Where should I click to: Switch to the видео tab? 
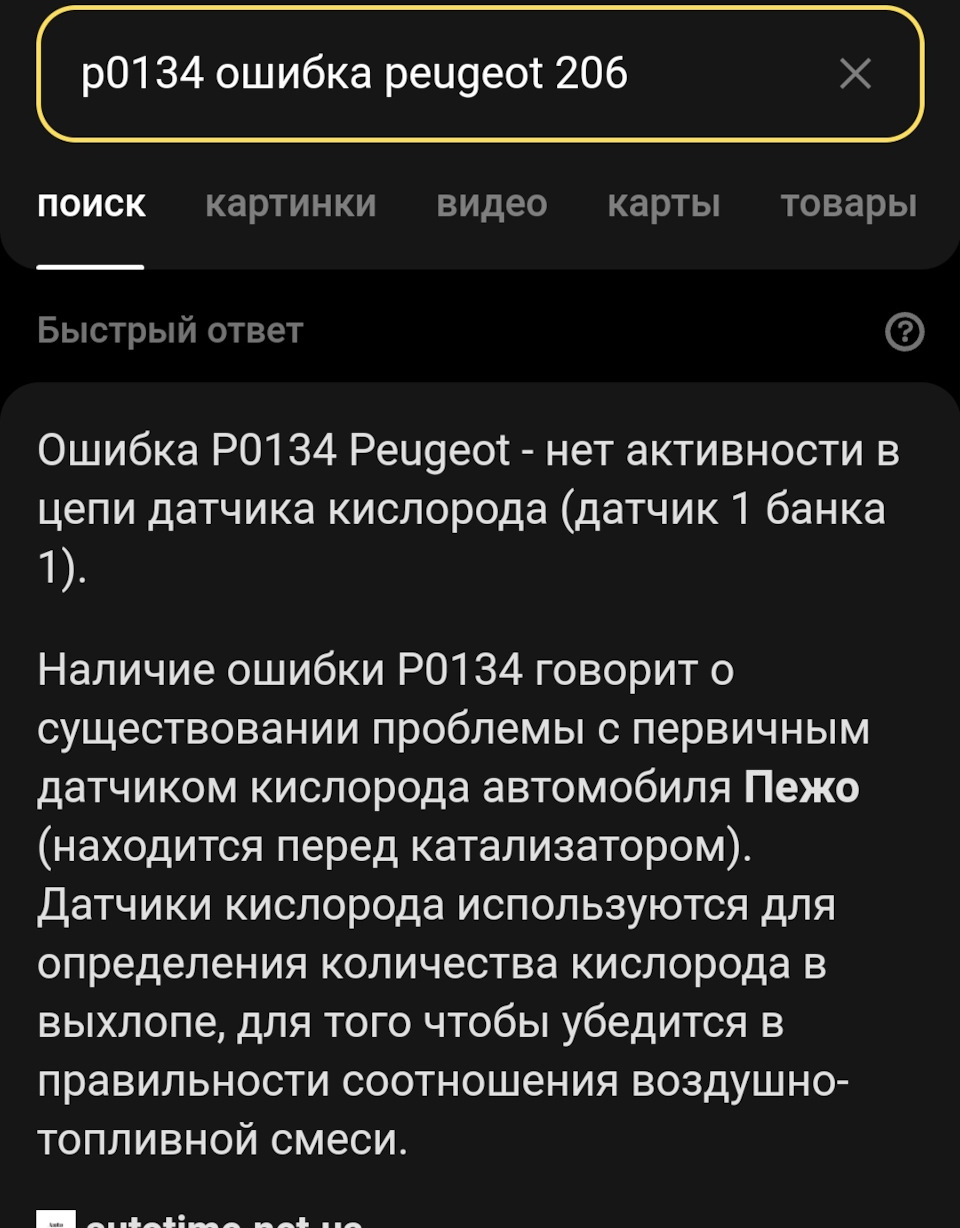pyautogui.click(x=491, y=204)
